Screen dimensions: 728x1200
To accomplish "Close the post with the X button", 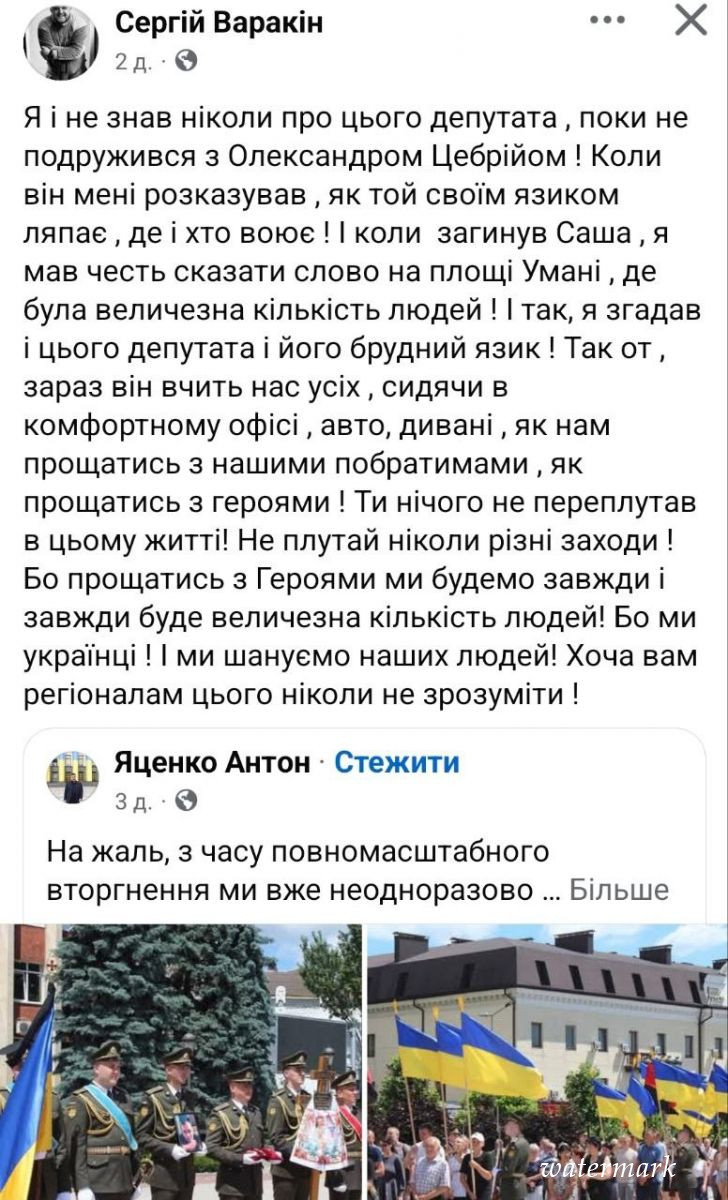I will tap(690, 20).
